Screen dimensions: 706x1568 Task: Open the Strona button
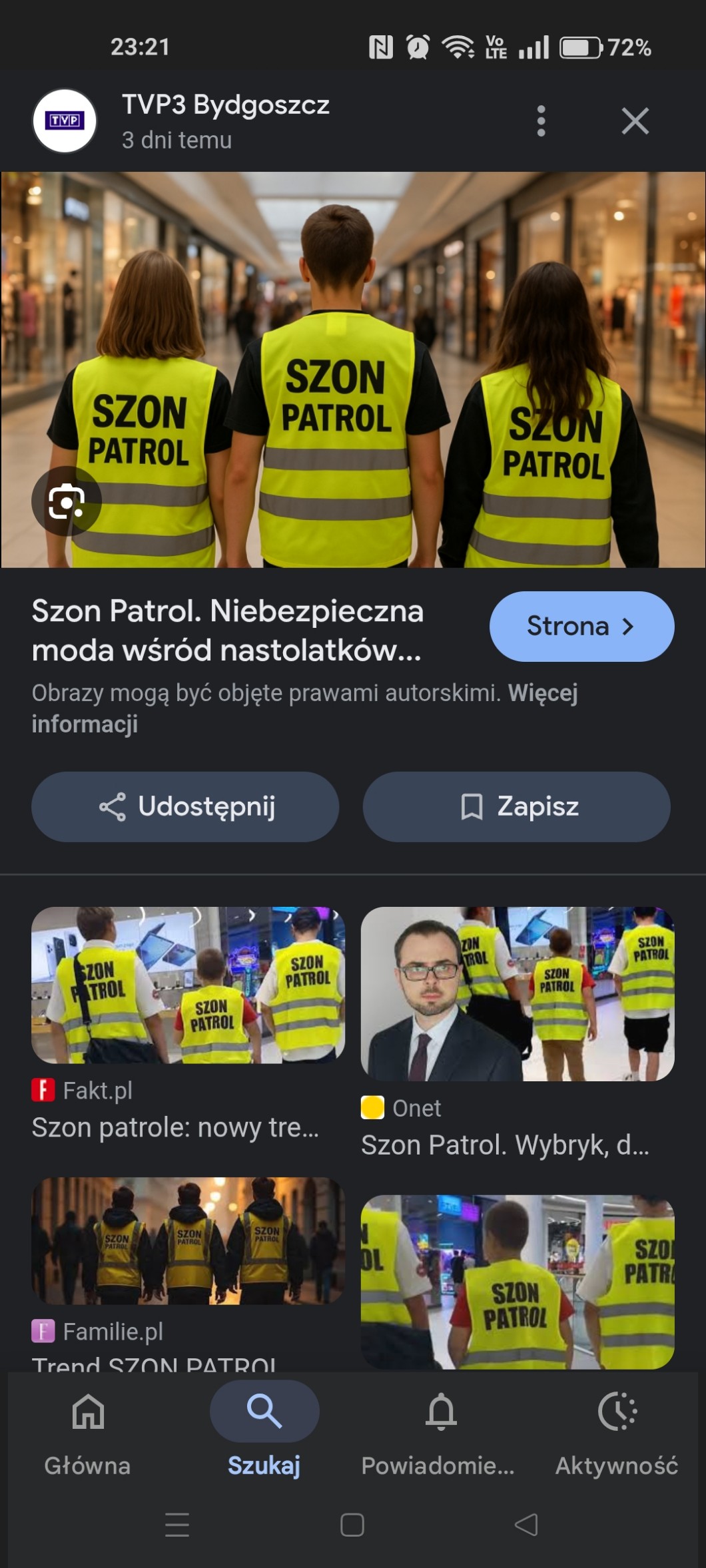pyautogui.click(x=581, y=627)
